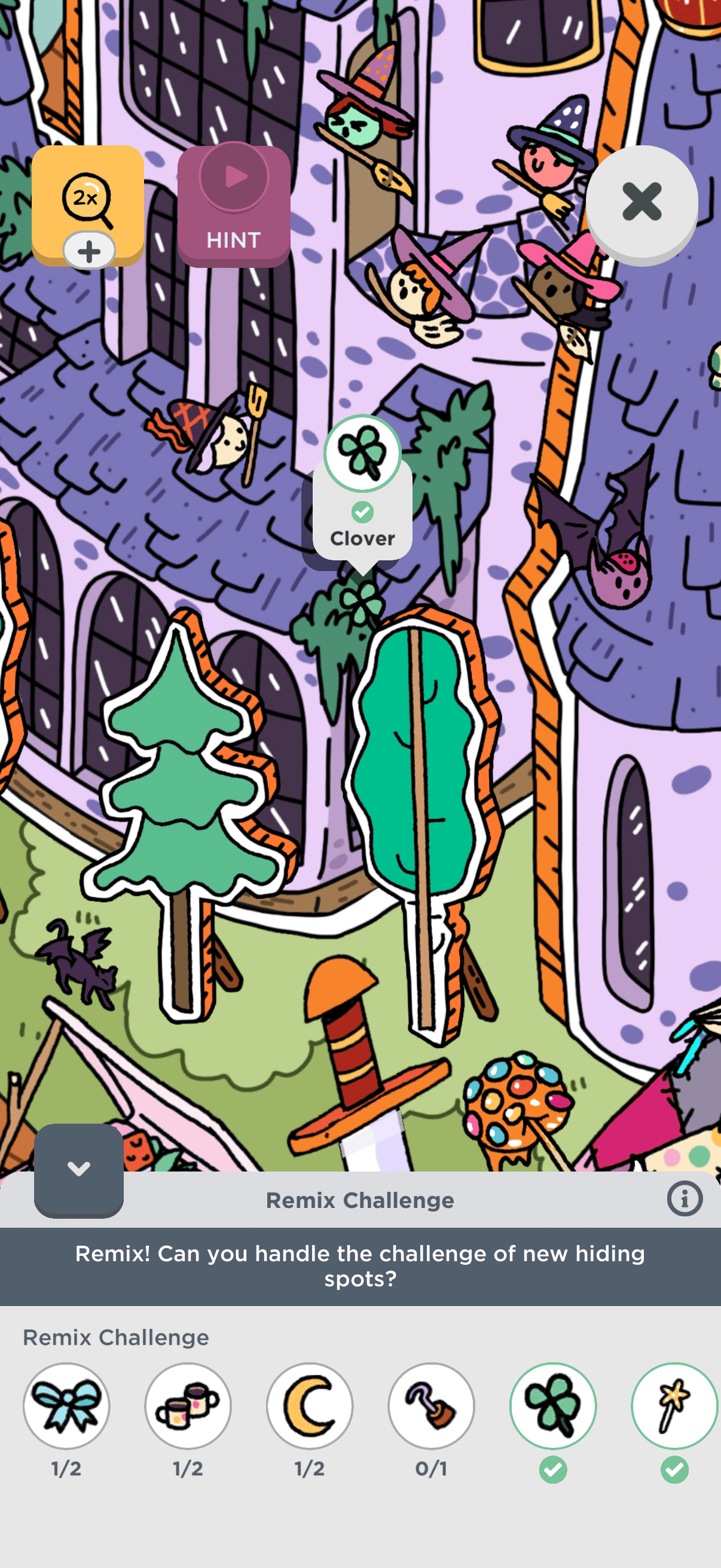Select the found clover item
The height and width of the screenshot is (1568, 721).
[x=552, y=1405]
